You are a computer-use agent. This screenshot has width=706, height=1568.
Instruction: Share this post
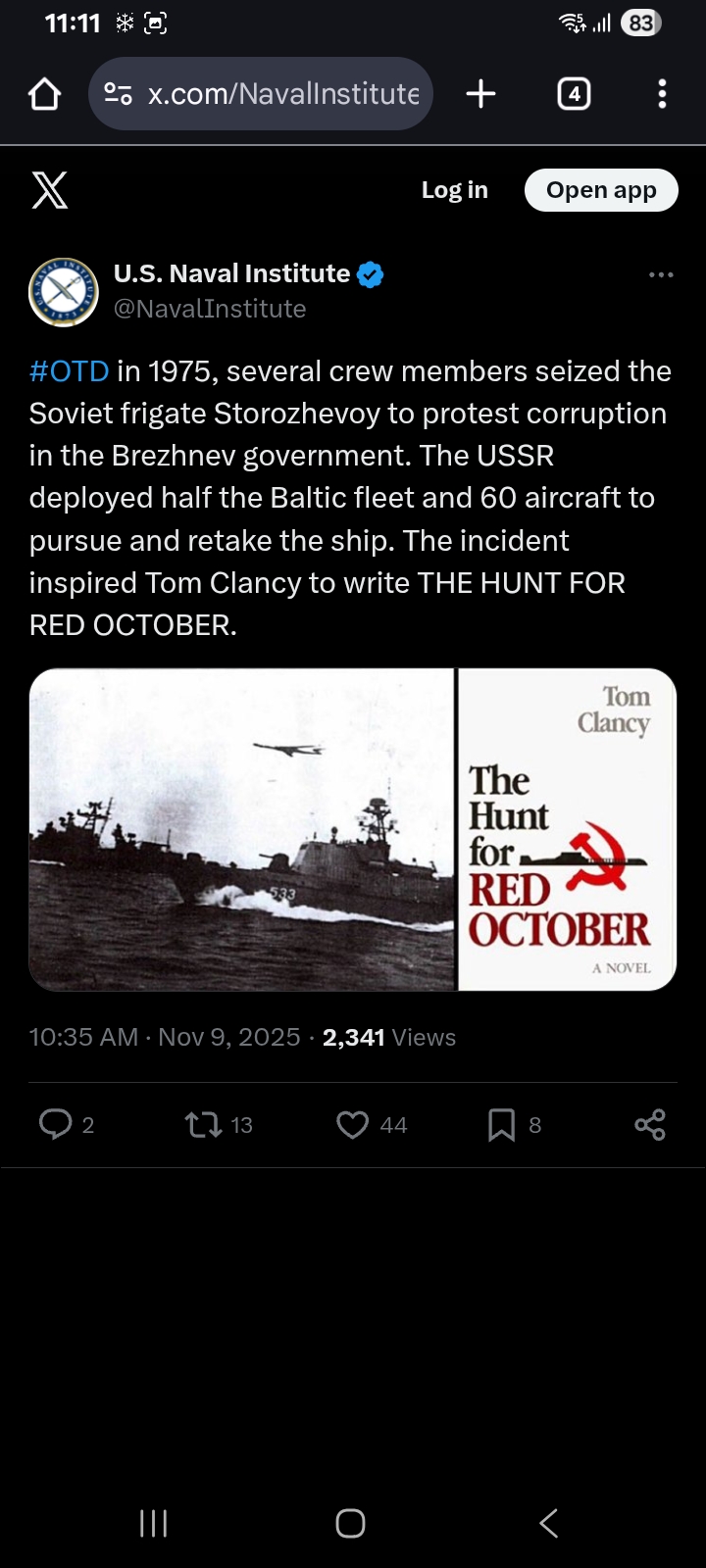point(649,1124)
